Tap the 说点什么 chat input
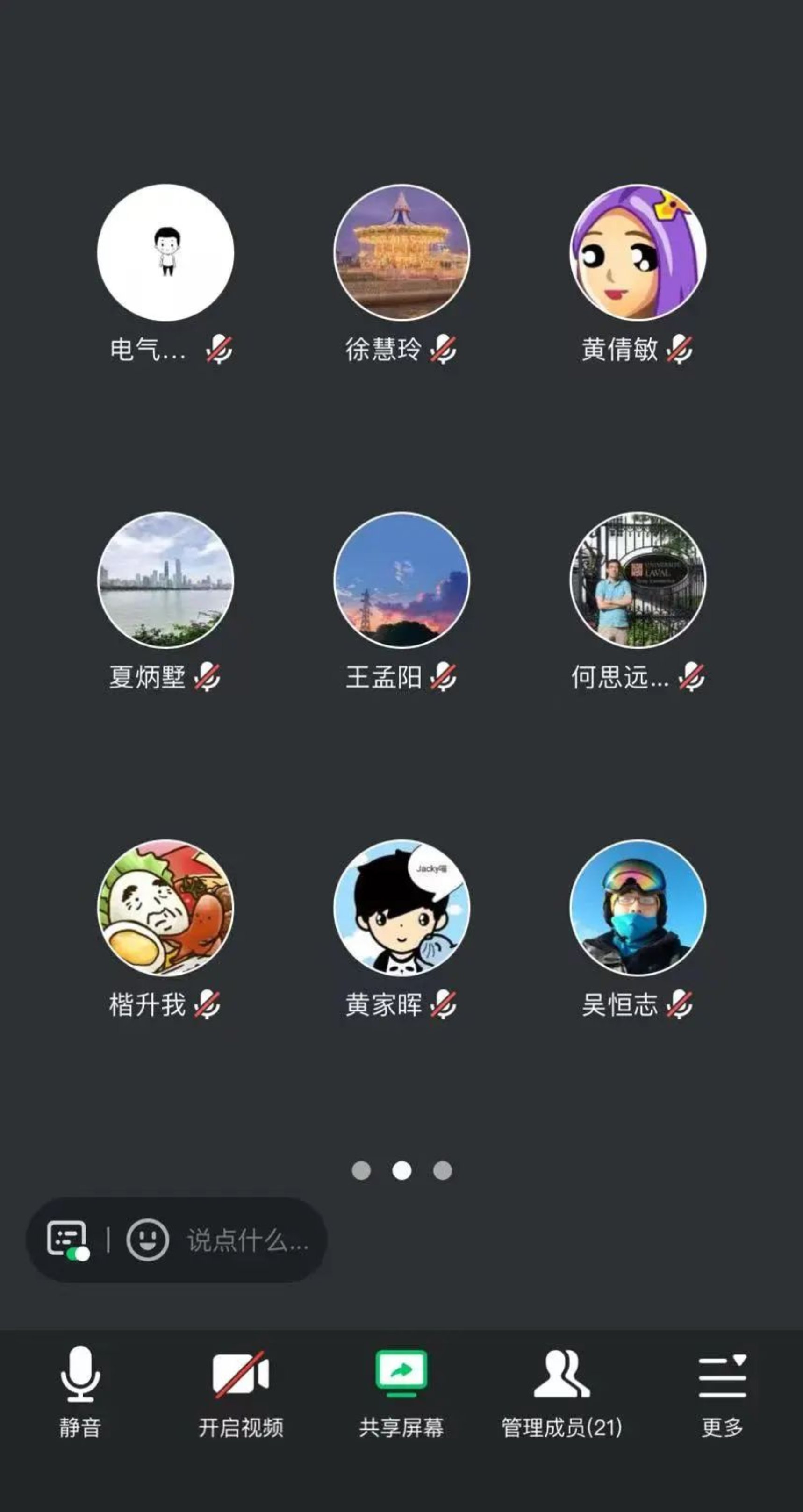Viewport: 803px width, 1512px height. 247,1240
